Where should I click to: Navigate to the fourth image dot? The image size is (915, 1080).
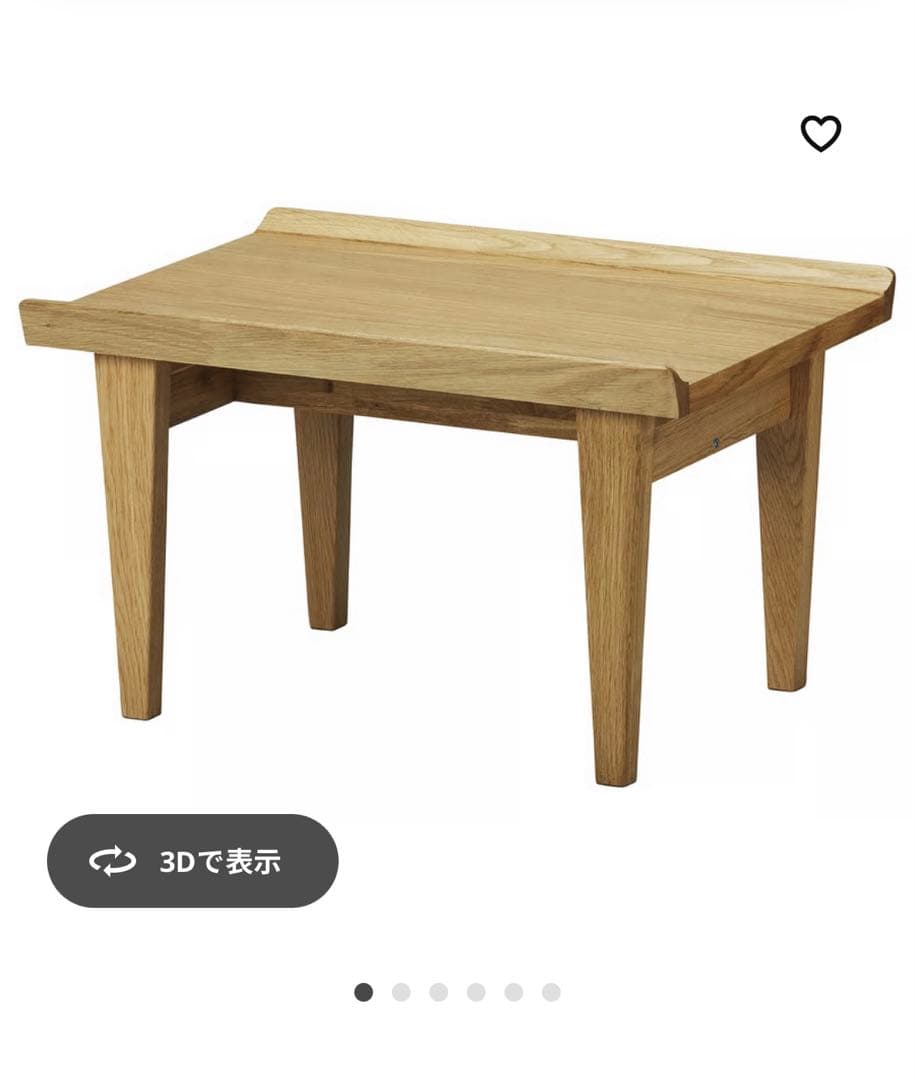[x=474, y=992]
